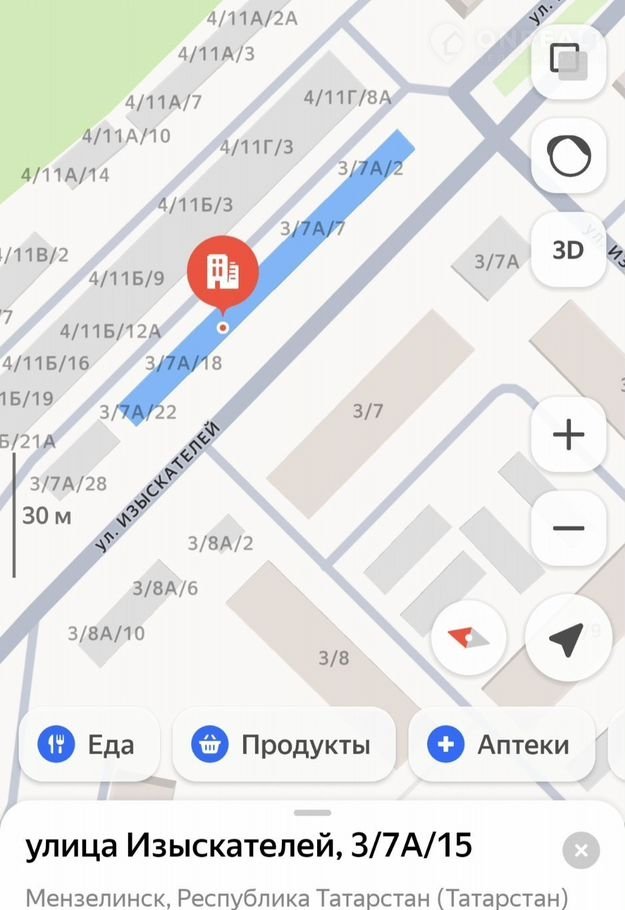
Task: Tap the round voice assistant button
Action: tap(568, 156)
